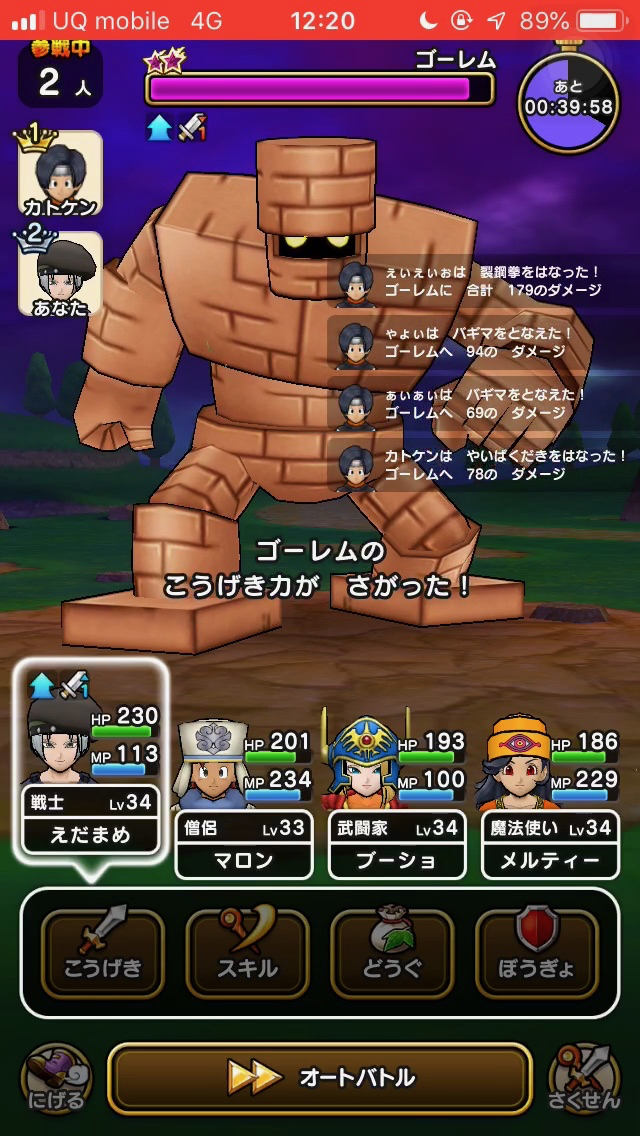The image size is (640, 1136).
Task: Select party member メルティー
Action: 550,798
